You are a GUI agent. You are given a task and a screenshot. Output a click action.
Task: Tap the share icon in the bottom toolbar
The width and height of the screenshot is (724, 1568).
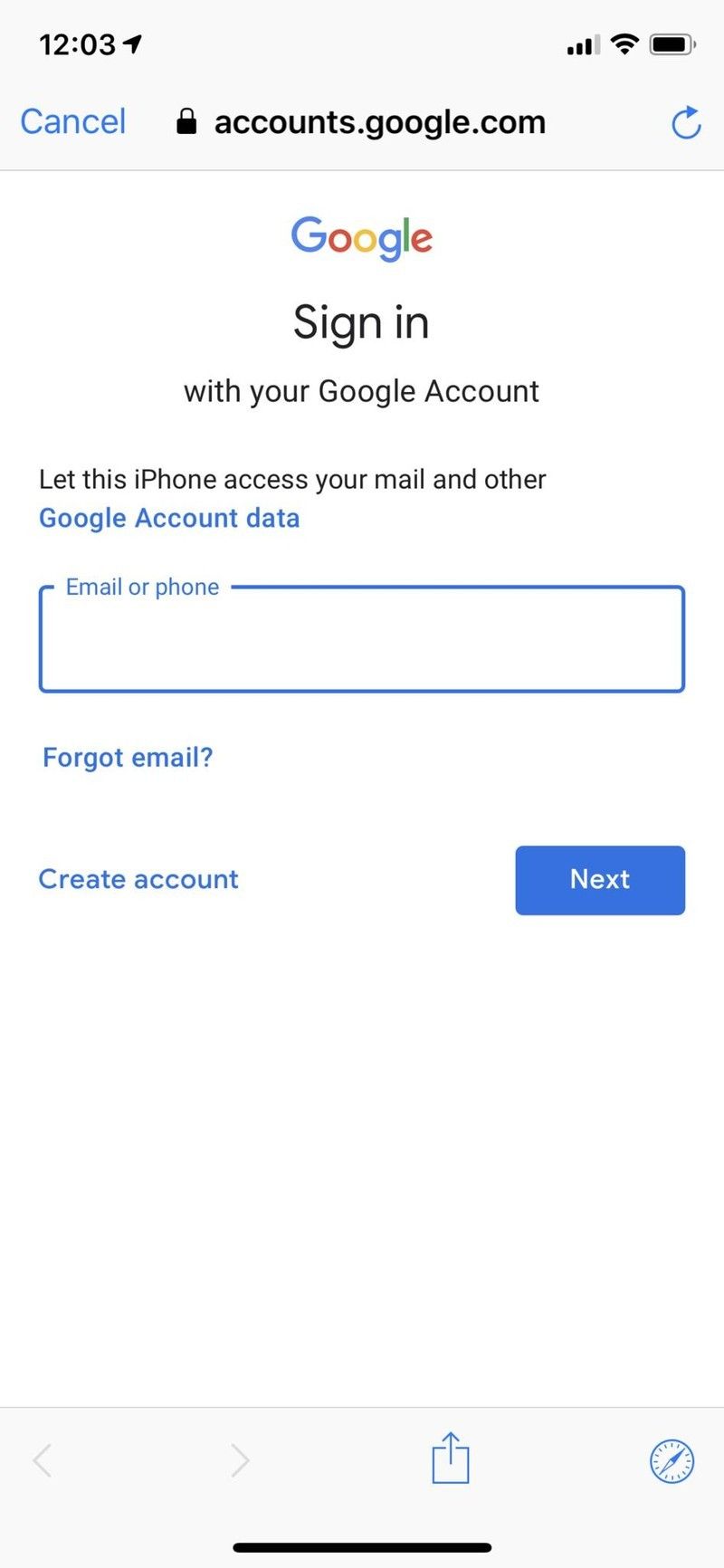[x=450, y=1458]
